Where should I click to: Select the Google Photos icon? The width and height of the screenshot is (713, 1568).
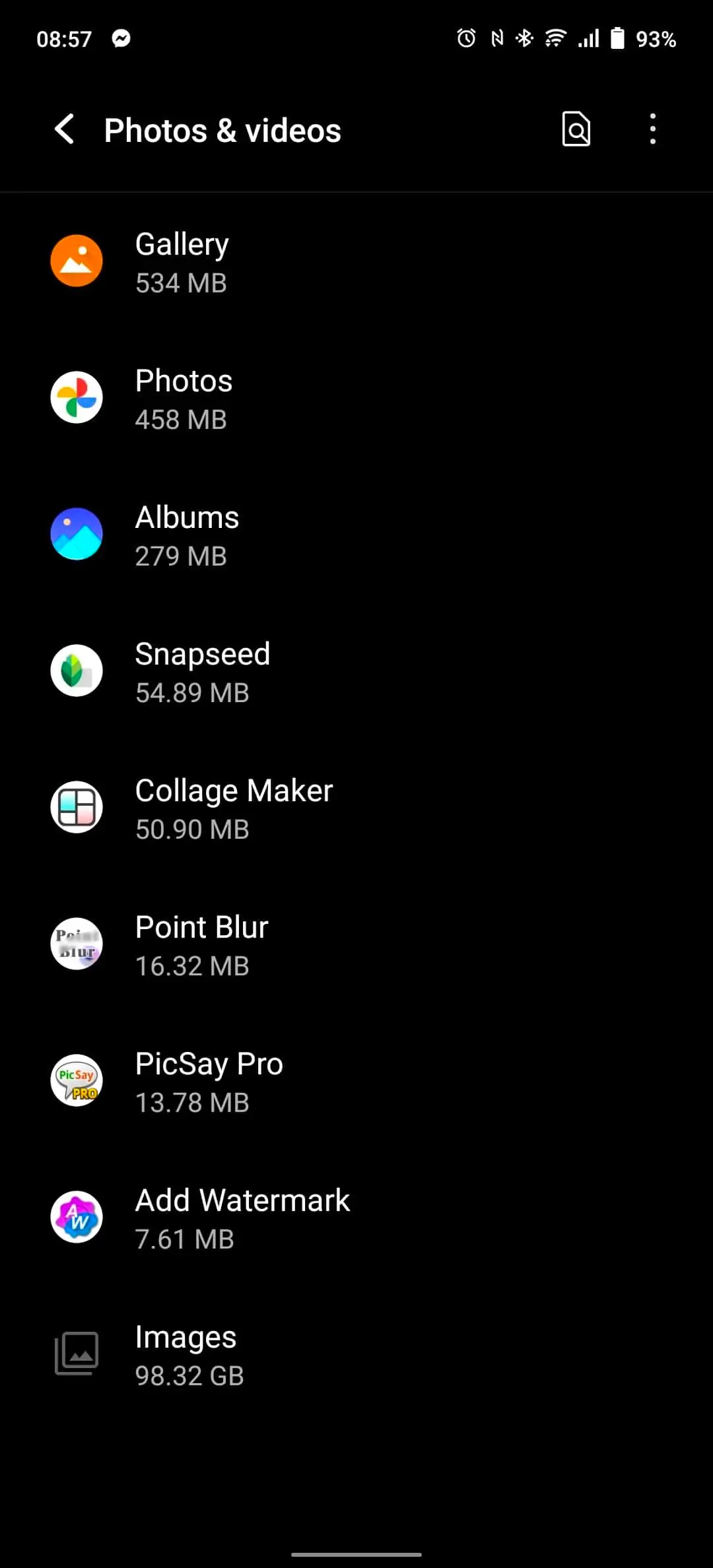[x=77, y=397]
